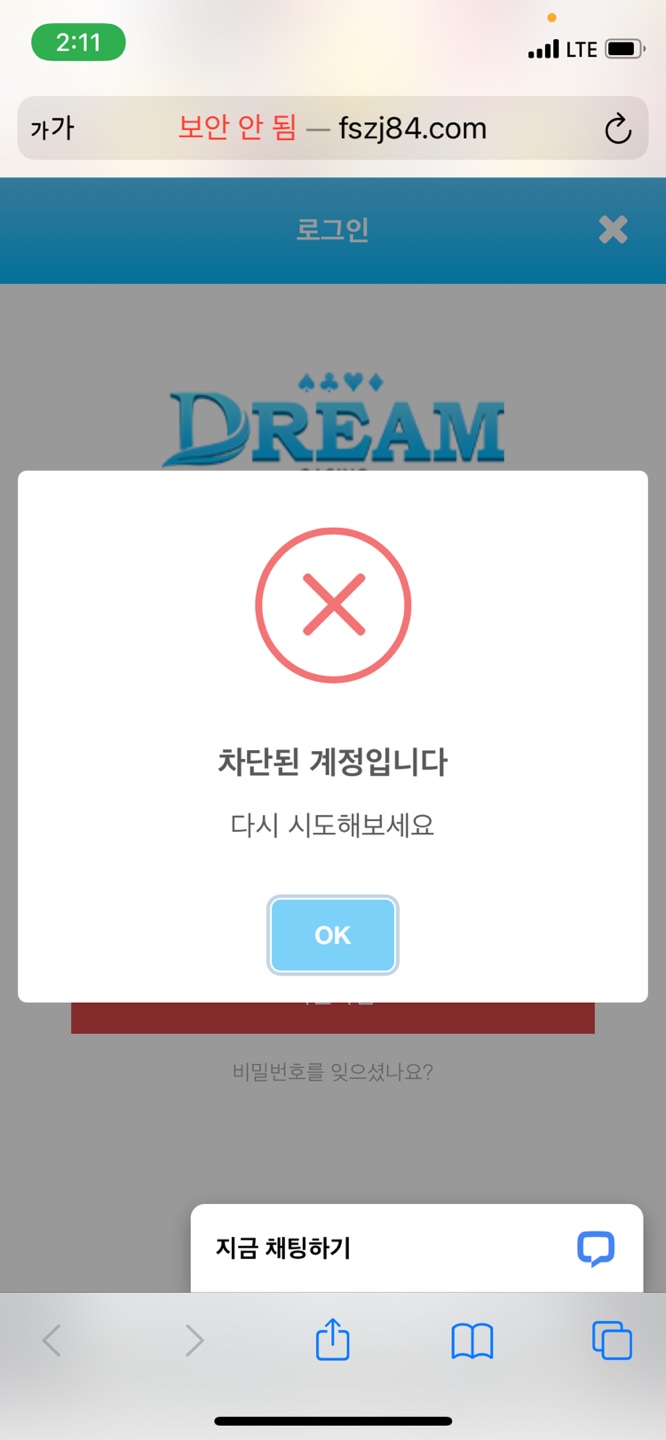Go back to the previous page
This screenshot has height=1440, width=666.
click(x=52, y=1340)
